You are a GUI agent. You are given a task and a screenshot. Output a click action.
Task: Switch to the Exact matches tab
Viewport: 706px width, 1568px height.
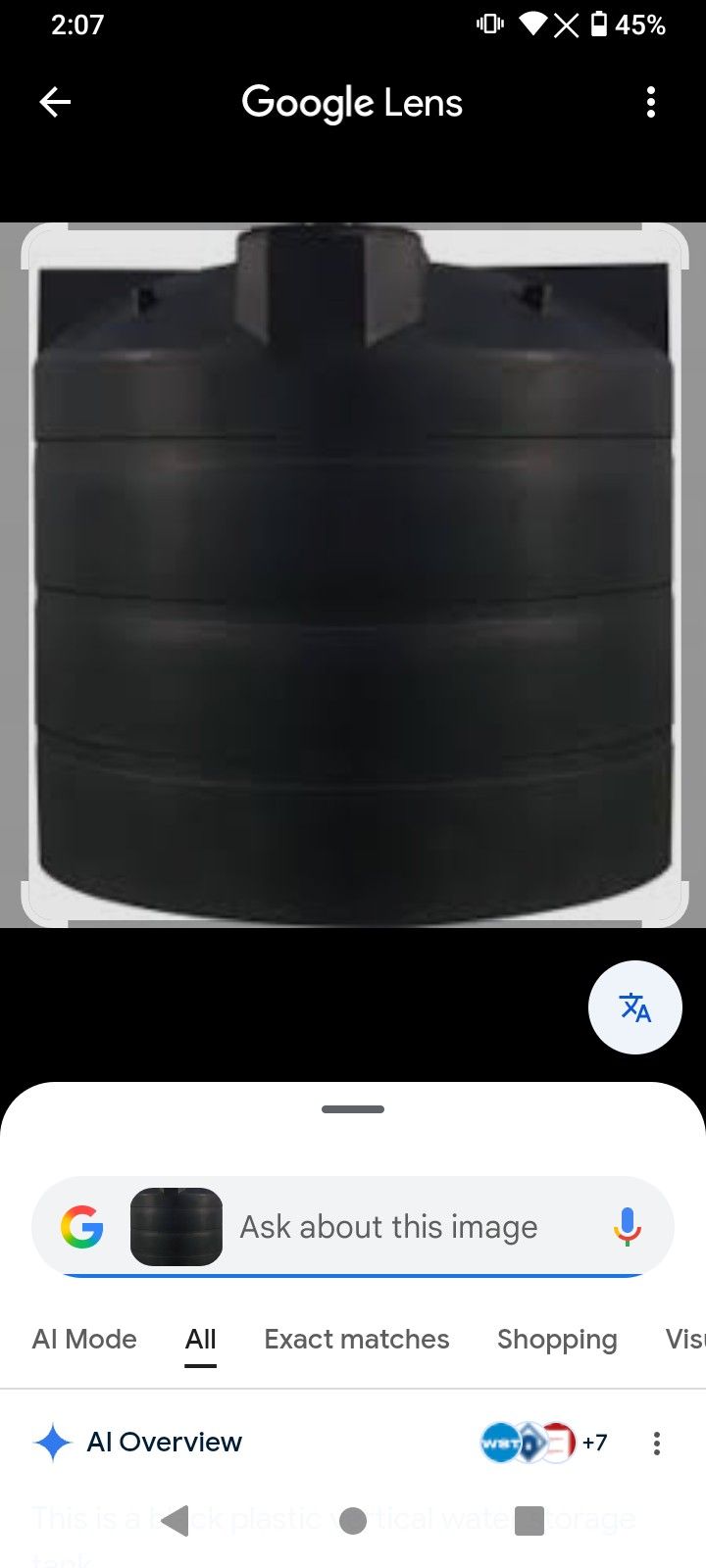(356, 1339)
